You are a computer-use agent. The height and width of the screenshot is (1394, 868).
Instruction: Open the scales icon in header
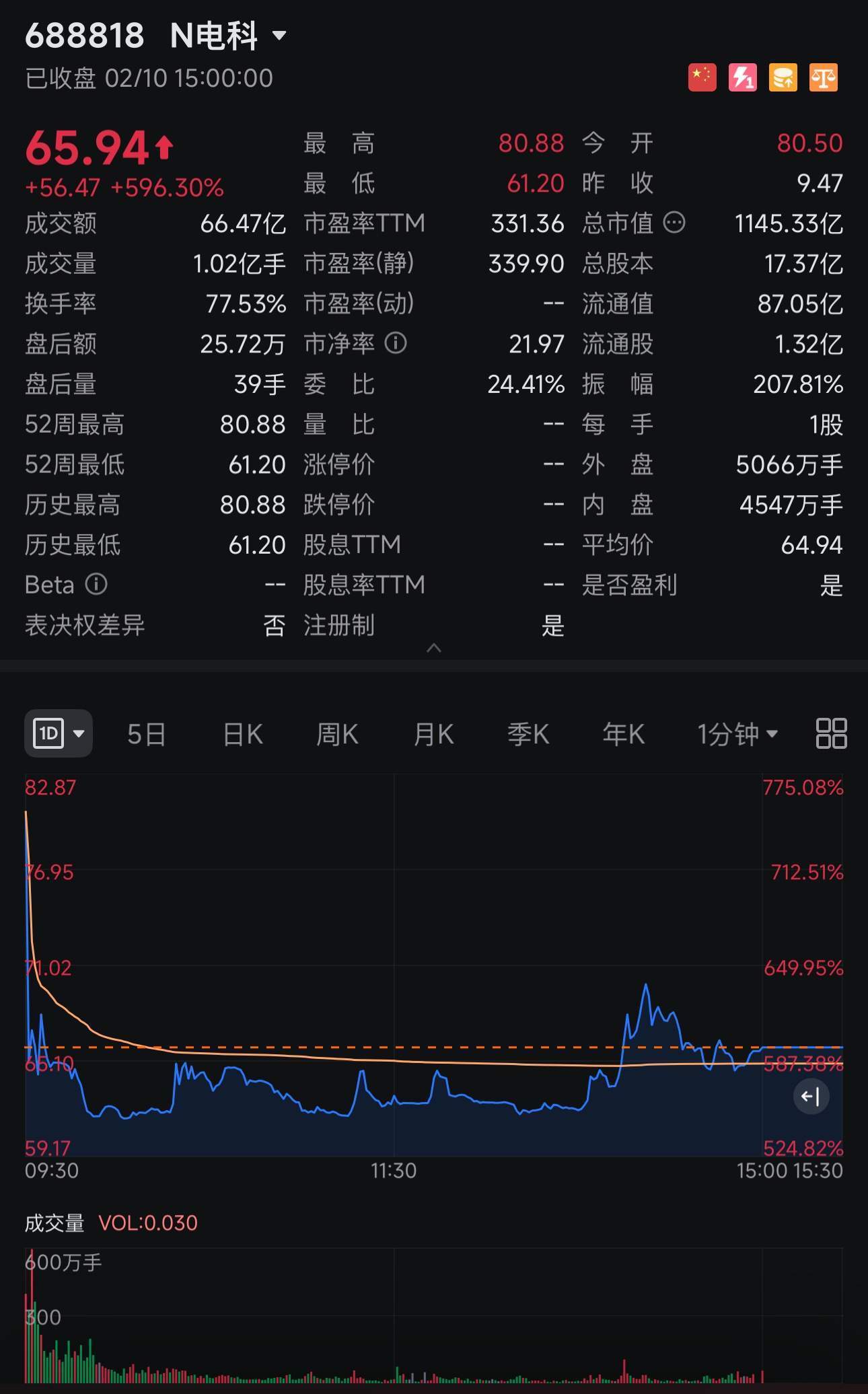coord(824,78)
